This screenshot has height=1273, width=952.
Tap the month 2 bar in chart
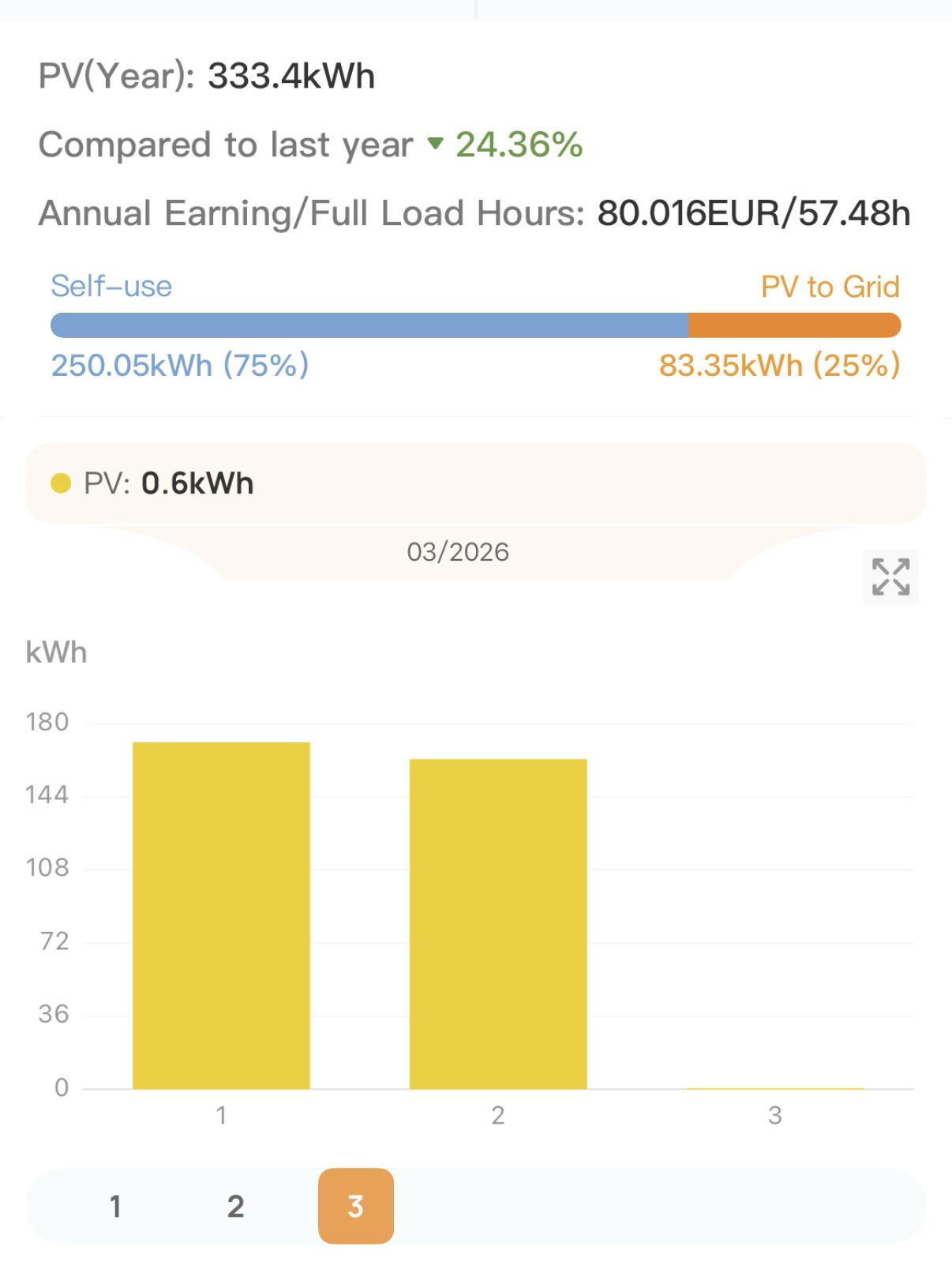[x=498, y=924]
